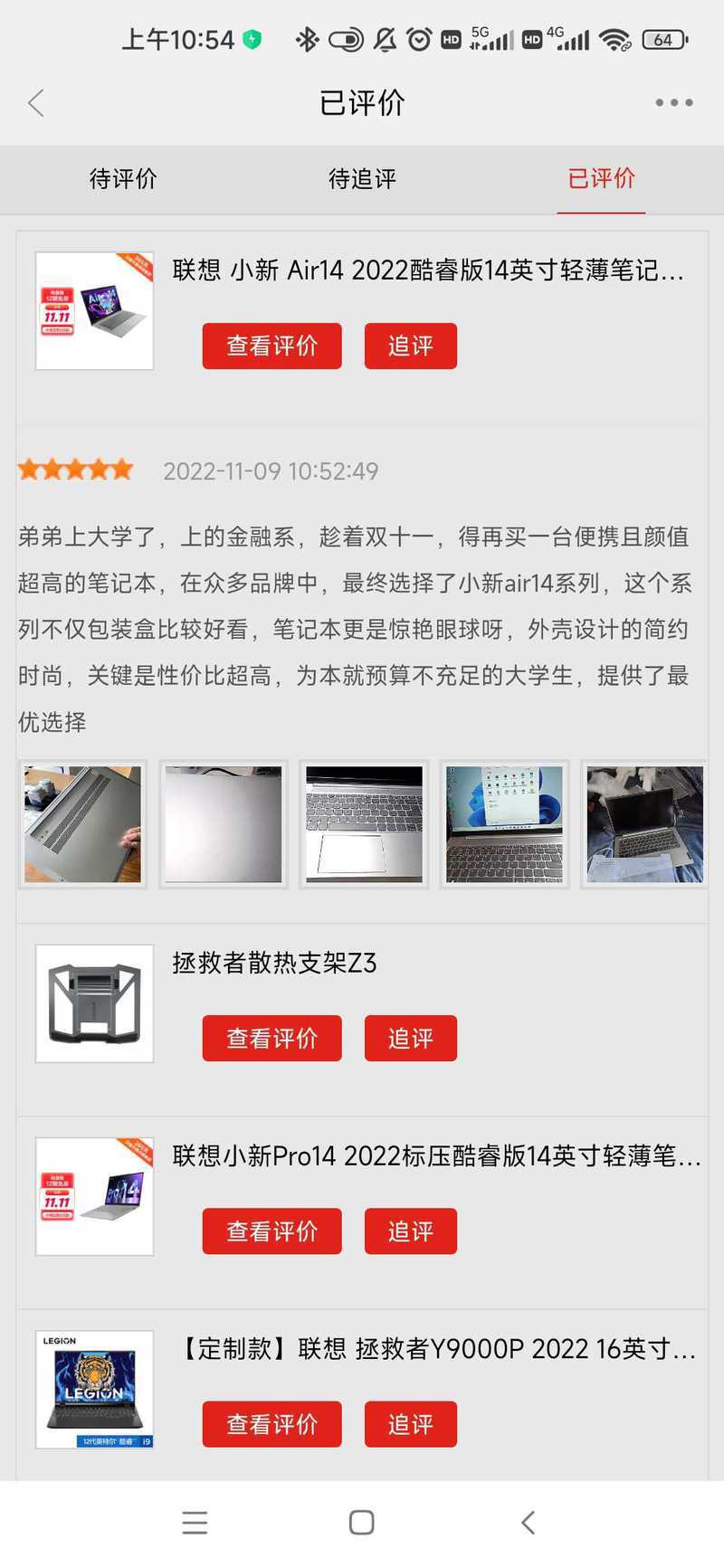View review photo showing Windows 11 desktop
The height and width of the screenshot is (1568, 724).
click(x=504, y=824)
